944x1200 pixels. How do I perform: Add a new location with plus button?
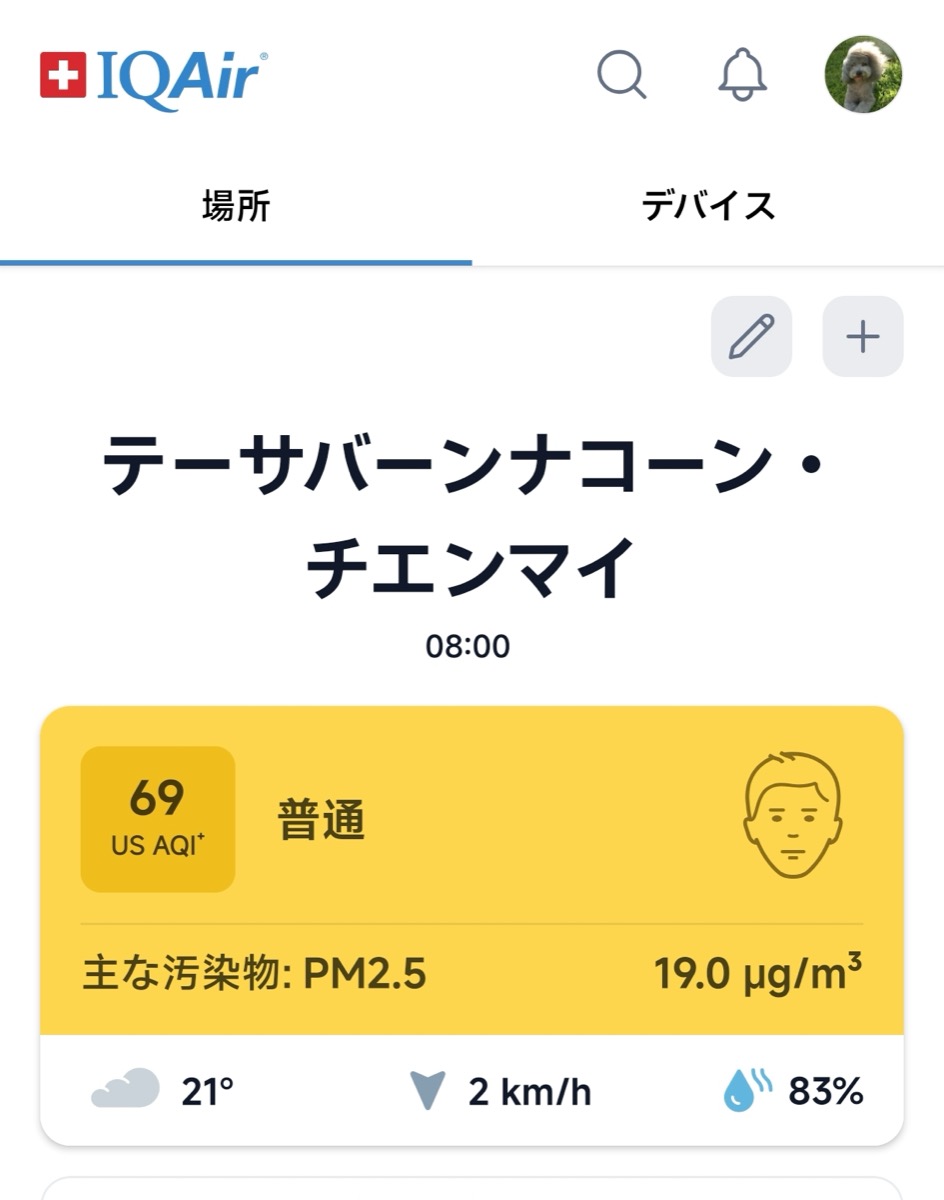point(862,337)
